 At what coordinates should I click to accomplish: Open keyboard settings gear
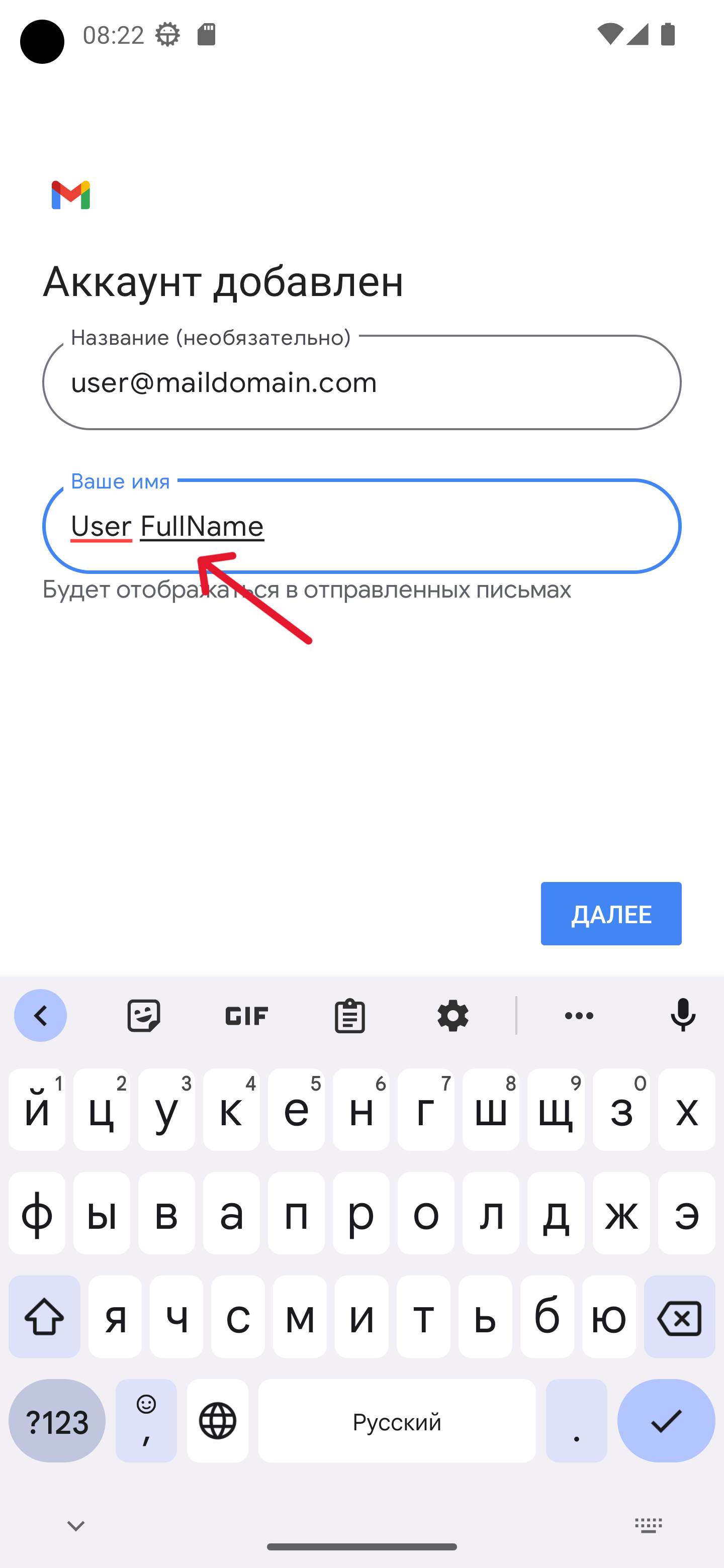point(452,1015)
